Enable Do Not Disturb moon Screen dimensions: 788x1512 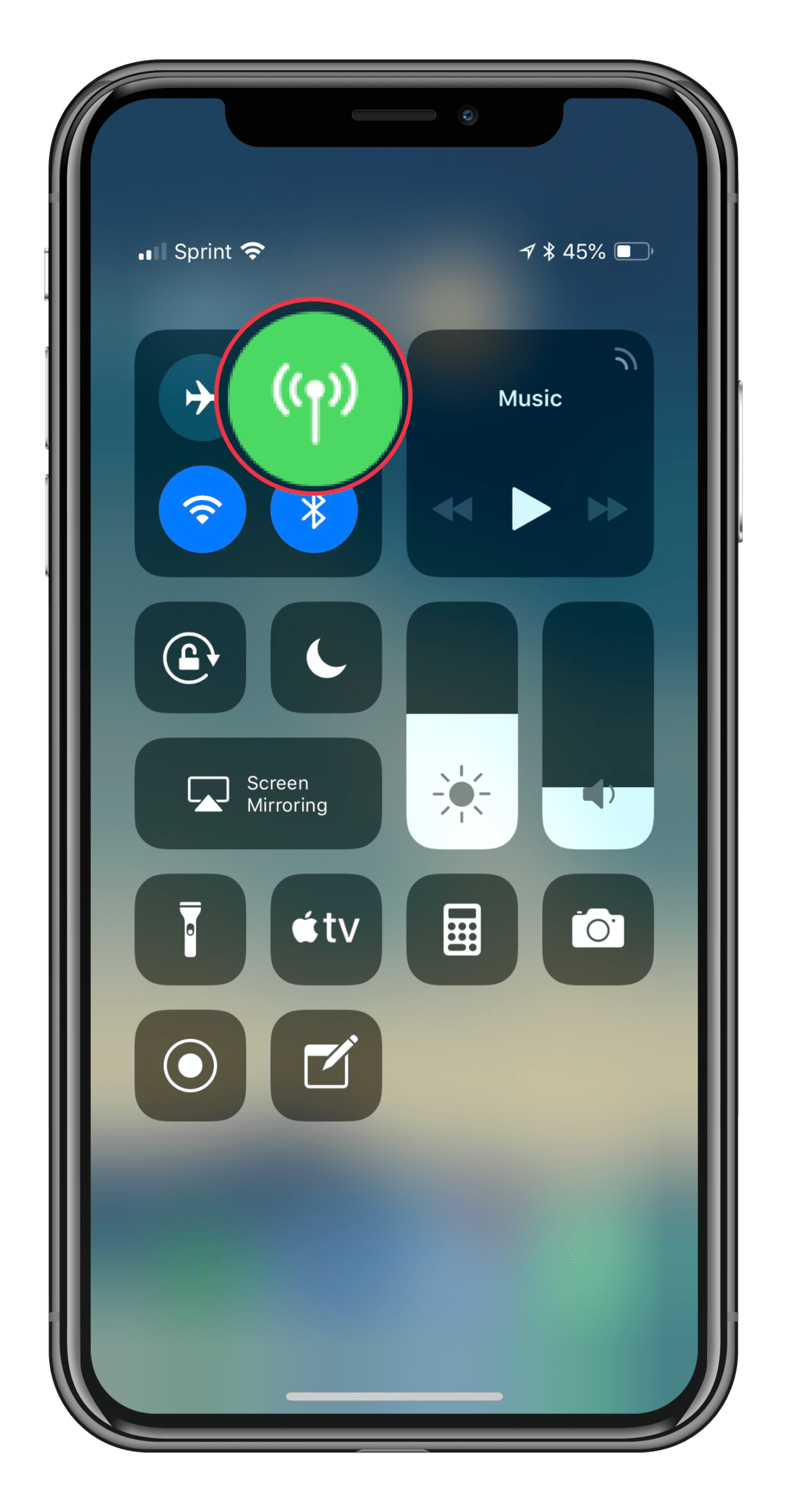326,657
